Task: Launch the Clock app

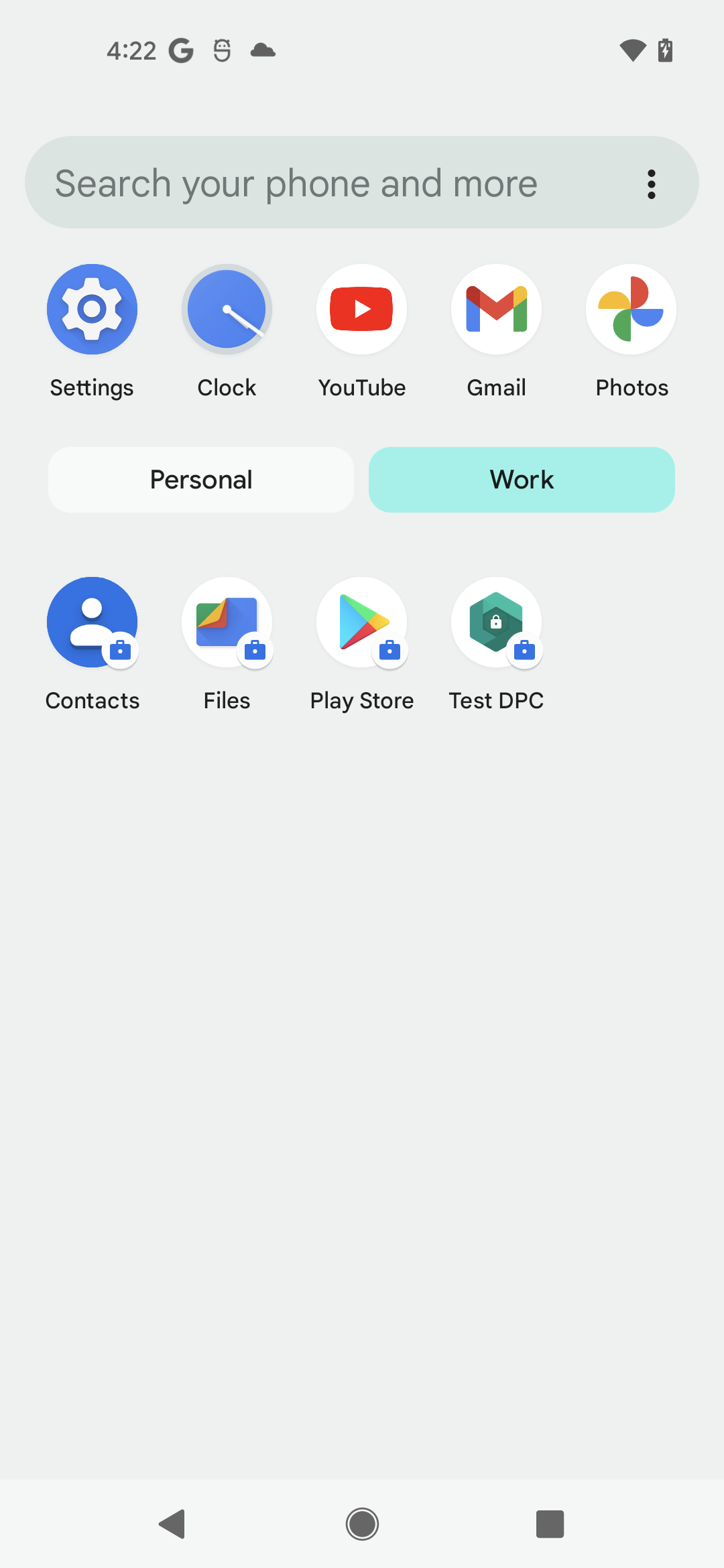Action: (x=227, y=310)
